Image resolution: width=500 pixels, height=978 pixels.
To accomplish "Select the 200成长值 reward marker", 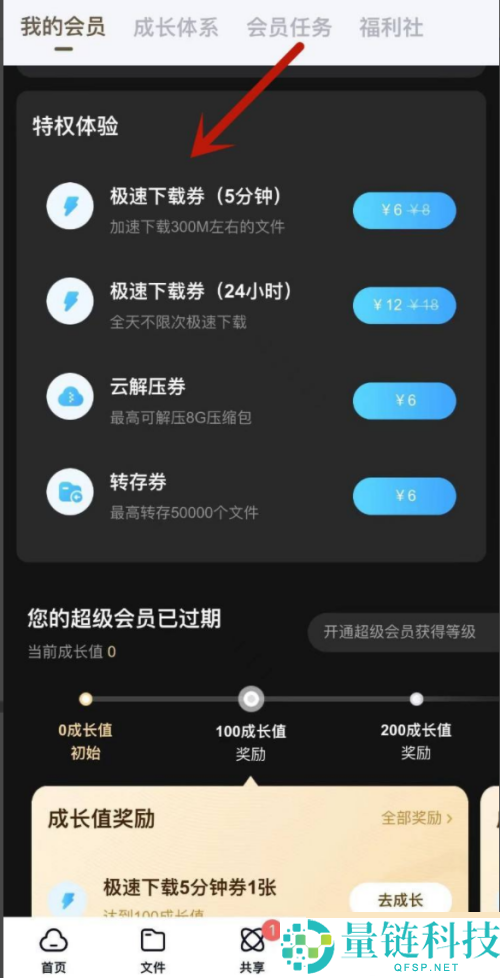I will click(x=416, y=699).
